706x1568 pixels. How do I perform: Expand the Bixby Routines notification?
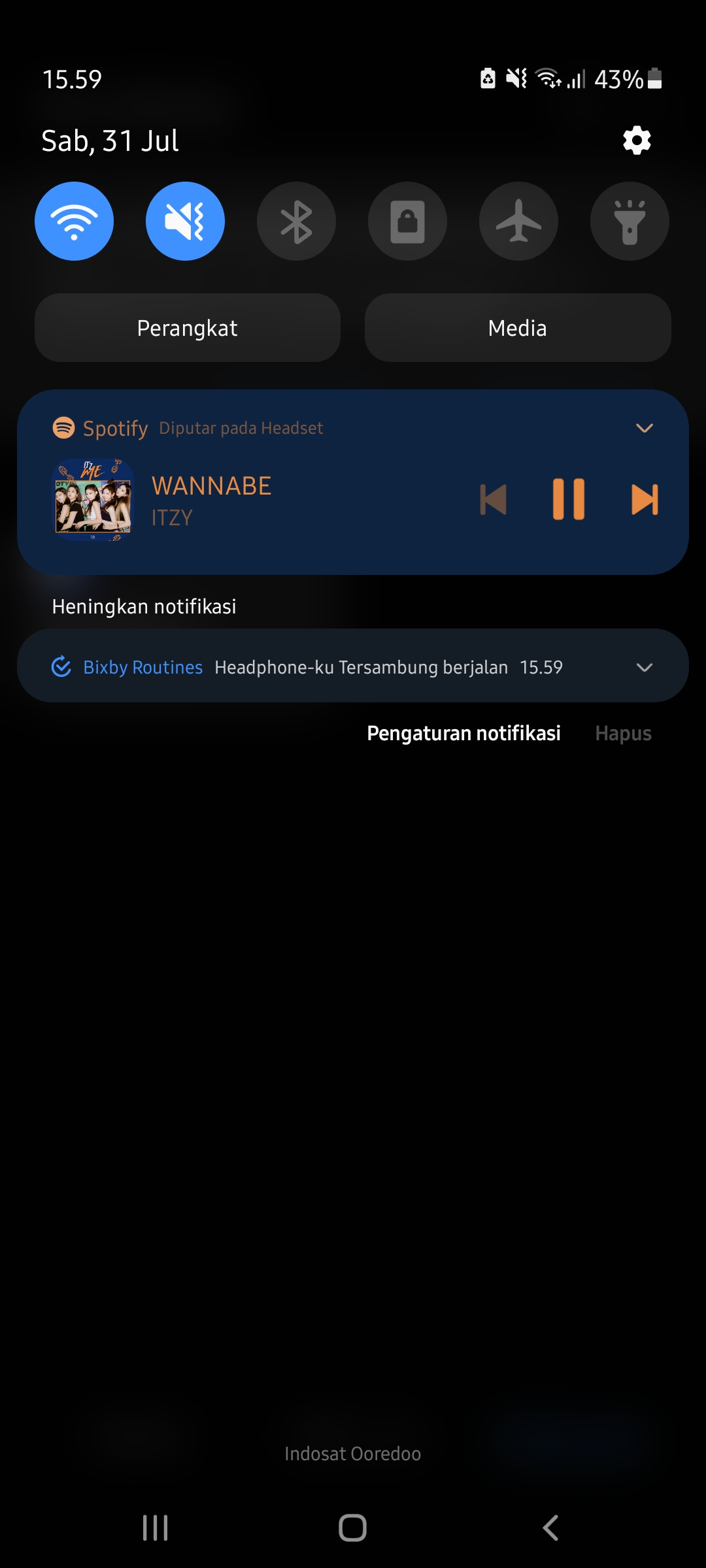click(x=645, y=667)
